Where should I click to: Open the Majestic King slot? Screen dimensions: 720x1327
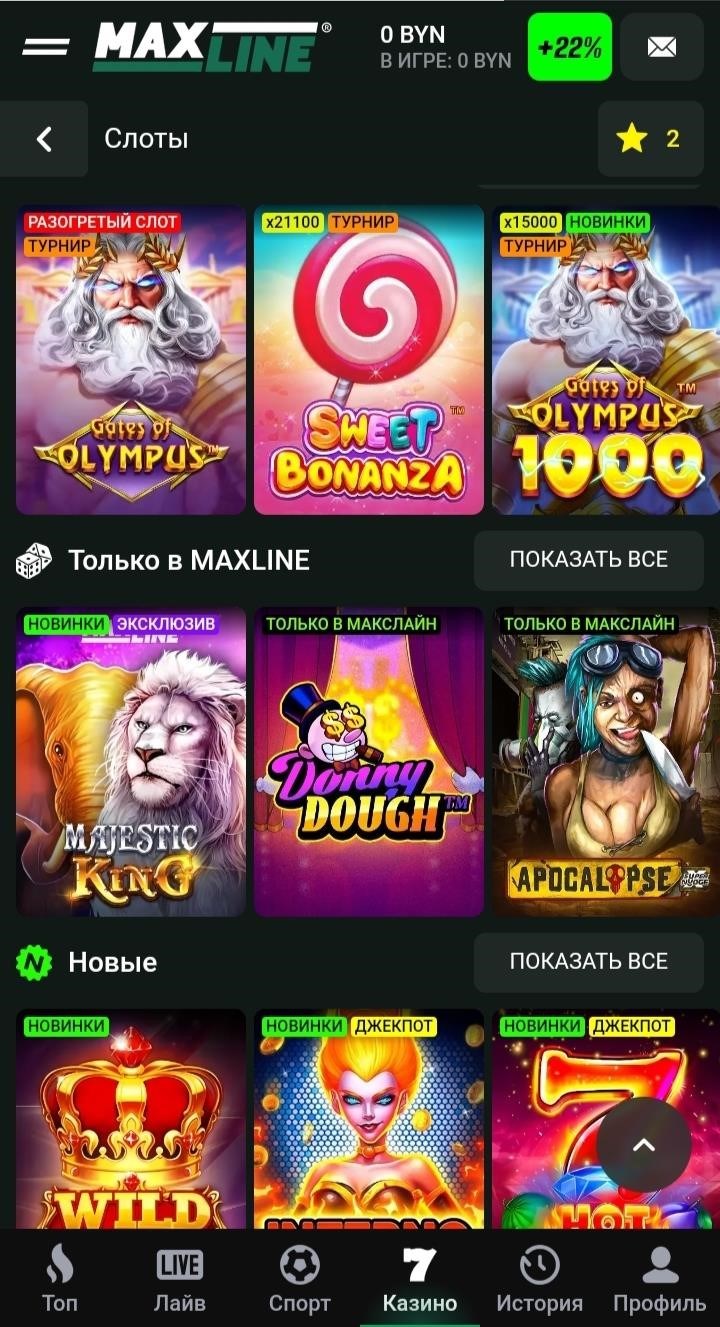(x=131, y=762)
